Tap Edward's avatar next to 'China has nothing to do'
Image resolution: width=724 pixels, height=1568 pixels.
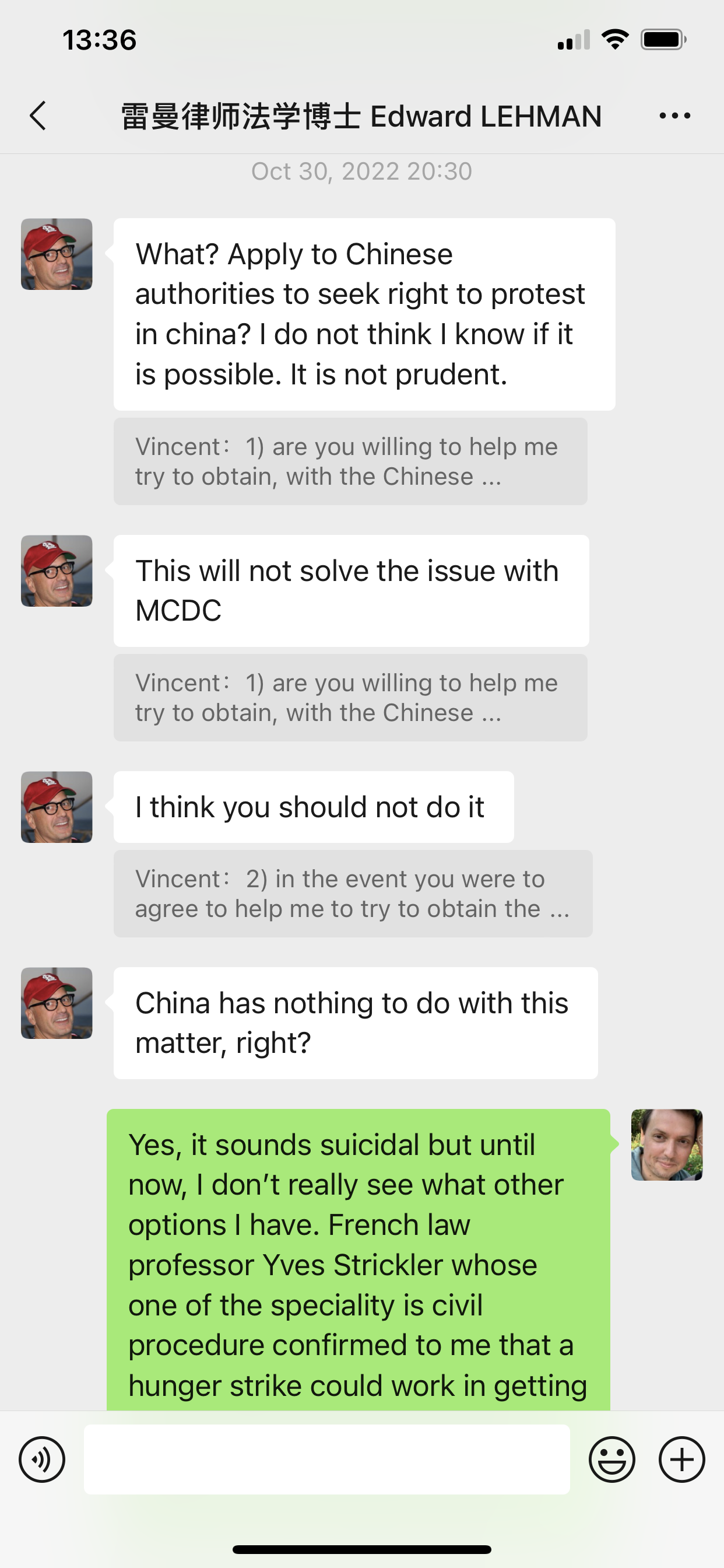point(57,1003)
